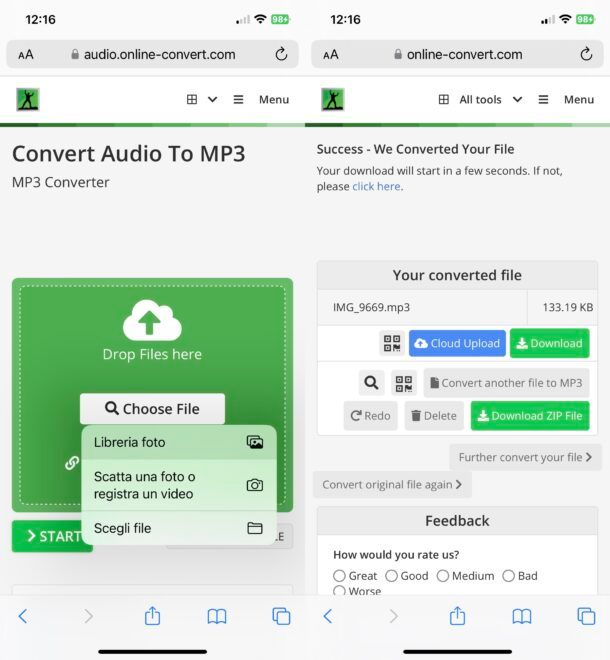
Task: Follow the 'click here' download link
Action: pos(376,186)
